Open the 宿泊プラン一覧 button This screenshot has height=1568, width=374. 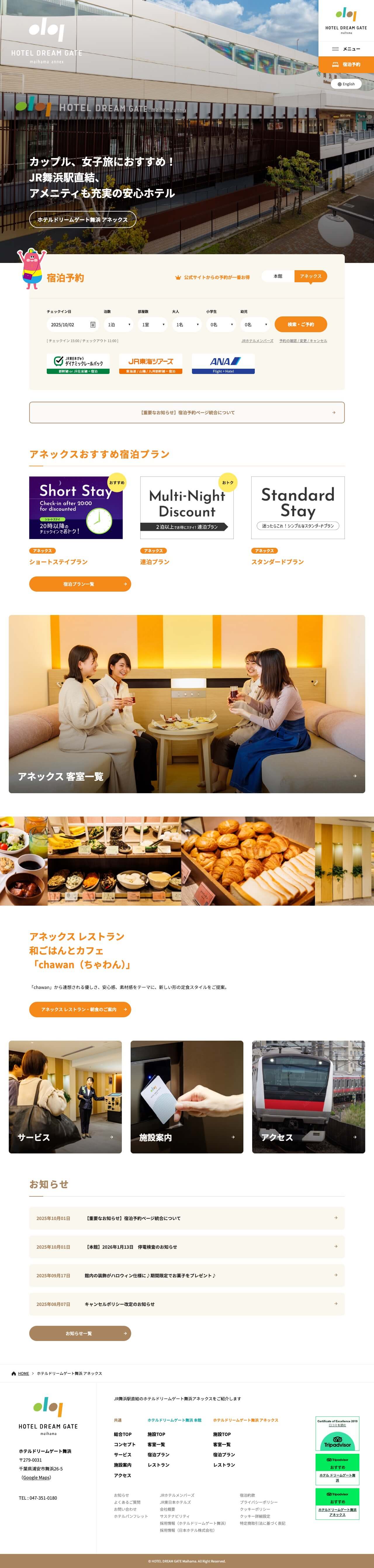pos(80,584)
